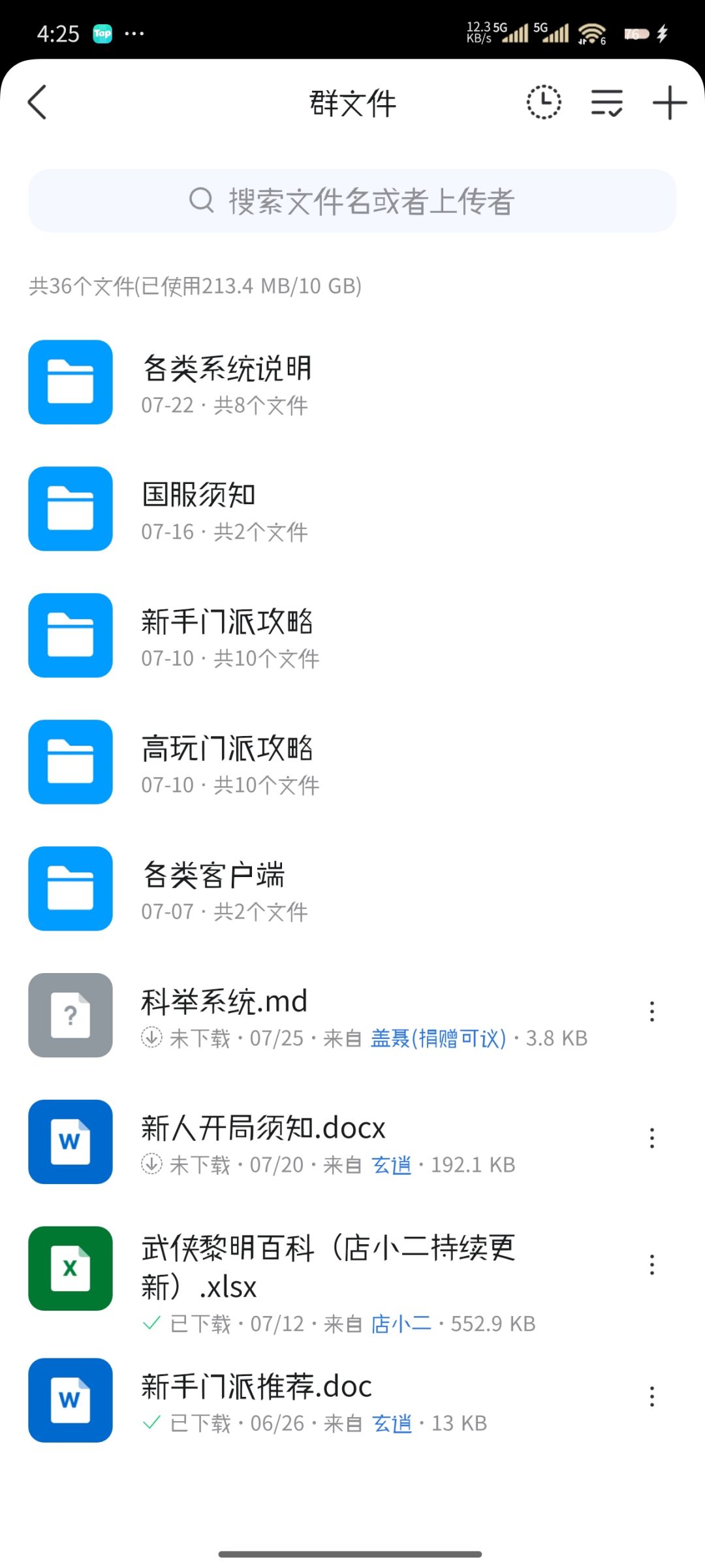Open the multi-select list icon
Screen dimensions: 705x1568
click(x=606, y=103)
